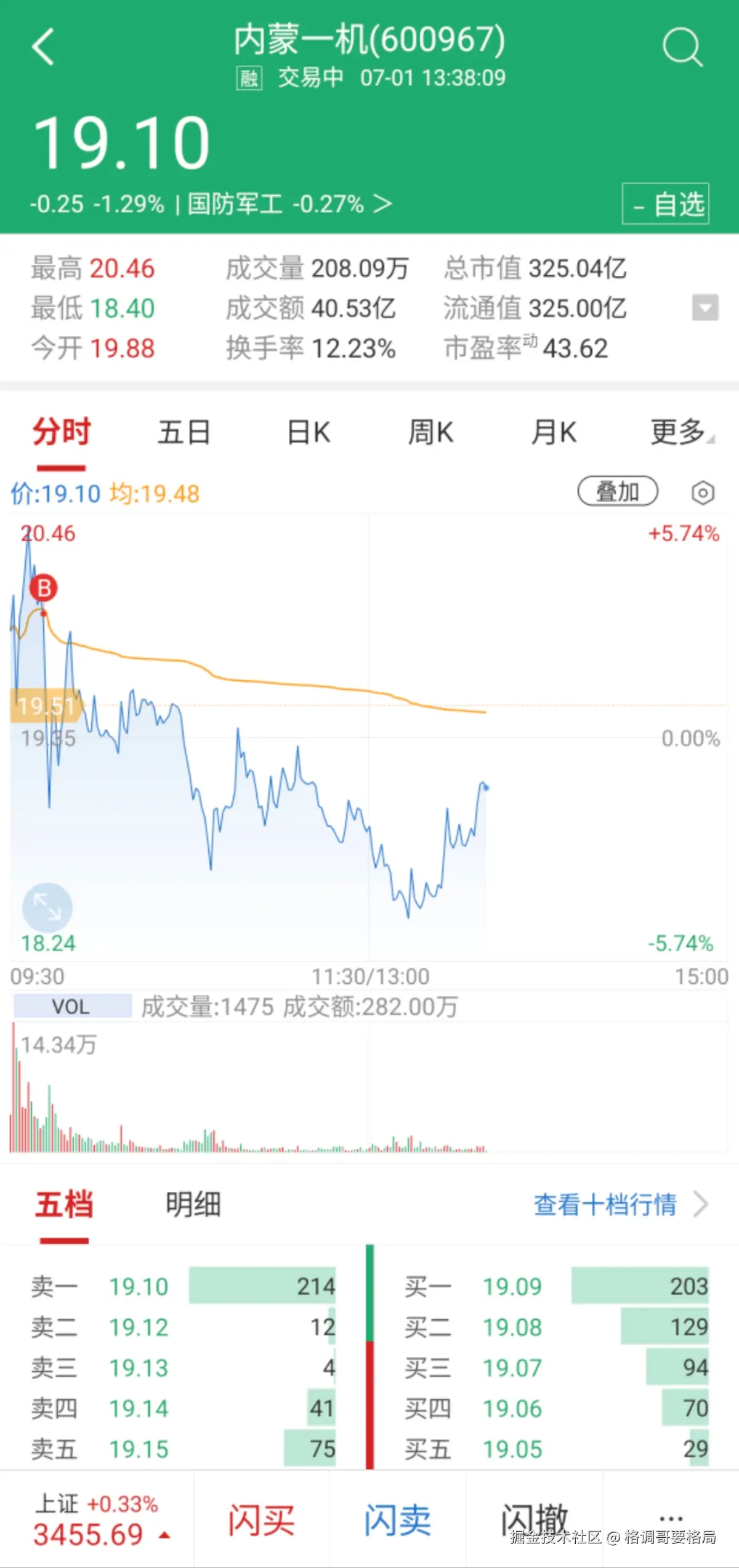Open the chart settings gear icon
Screen dimensions: 739x1568
coord(702,491)
